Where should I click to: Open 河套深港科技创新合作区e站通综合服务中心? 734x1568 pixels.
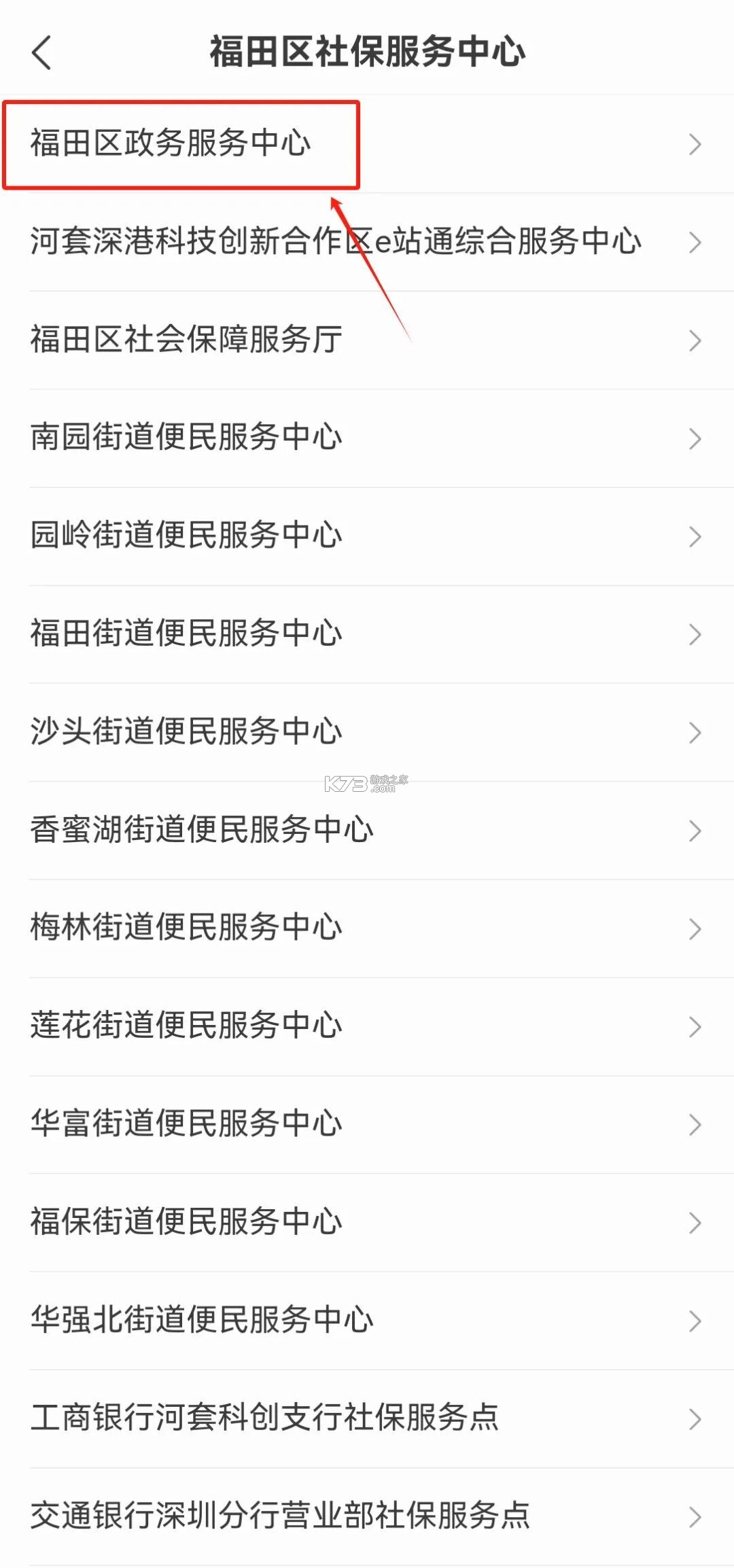[335, 243]
